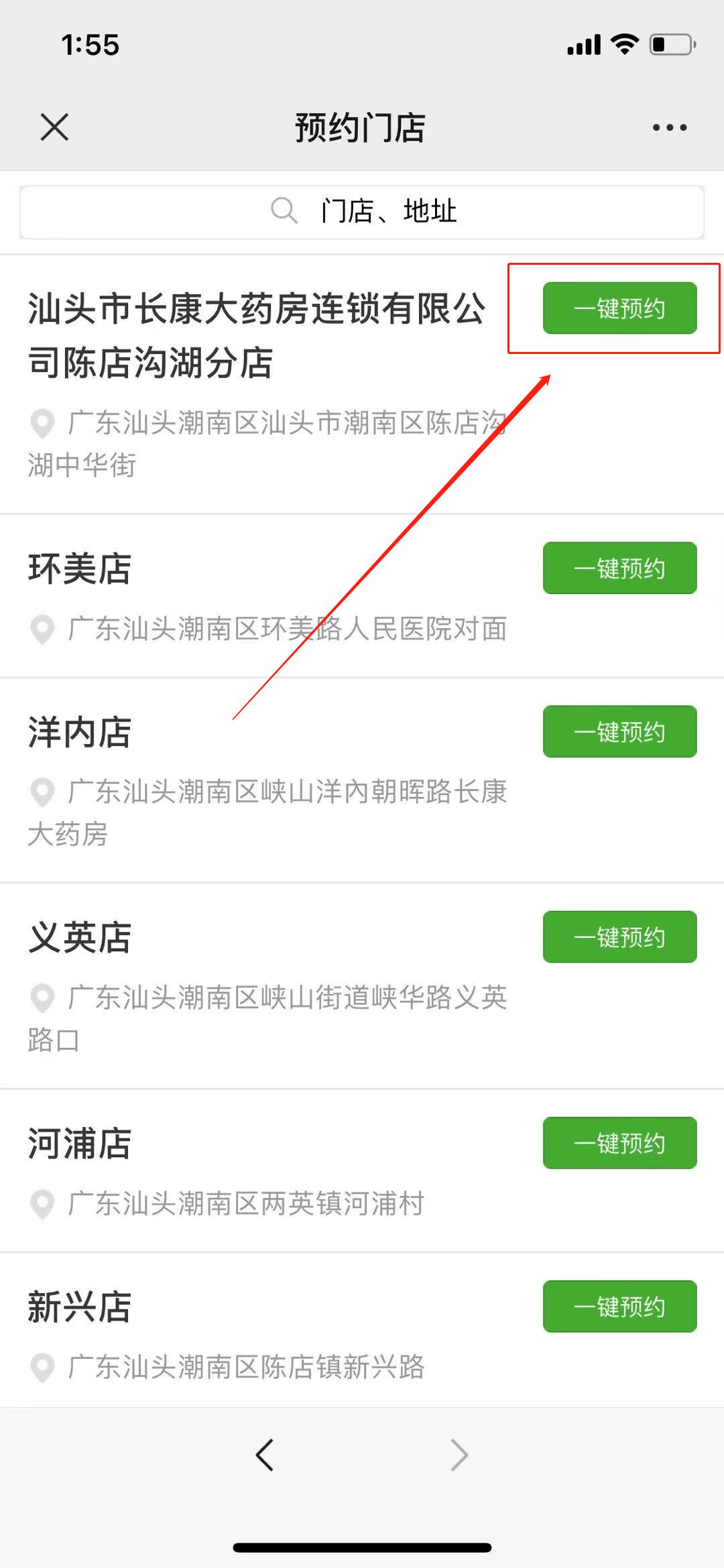This screenshot has height=1568, width=724.
Task: Close the 预约门店 page
Action: click(x=54, y=127)
